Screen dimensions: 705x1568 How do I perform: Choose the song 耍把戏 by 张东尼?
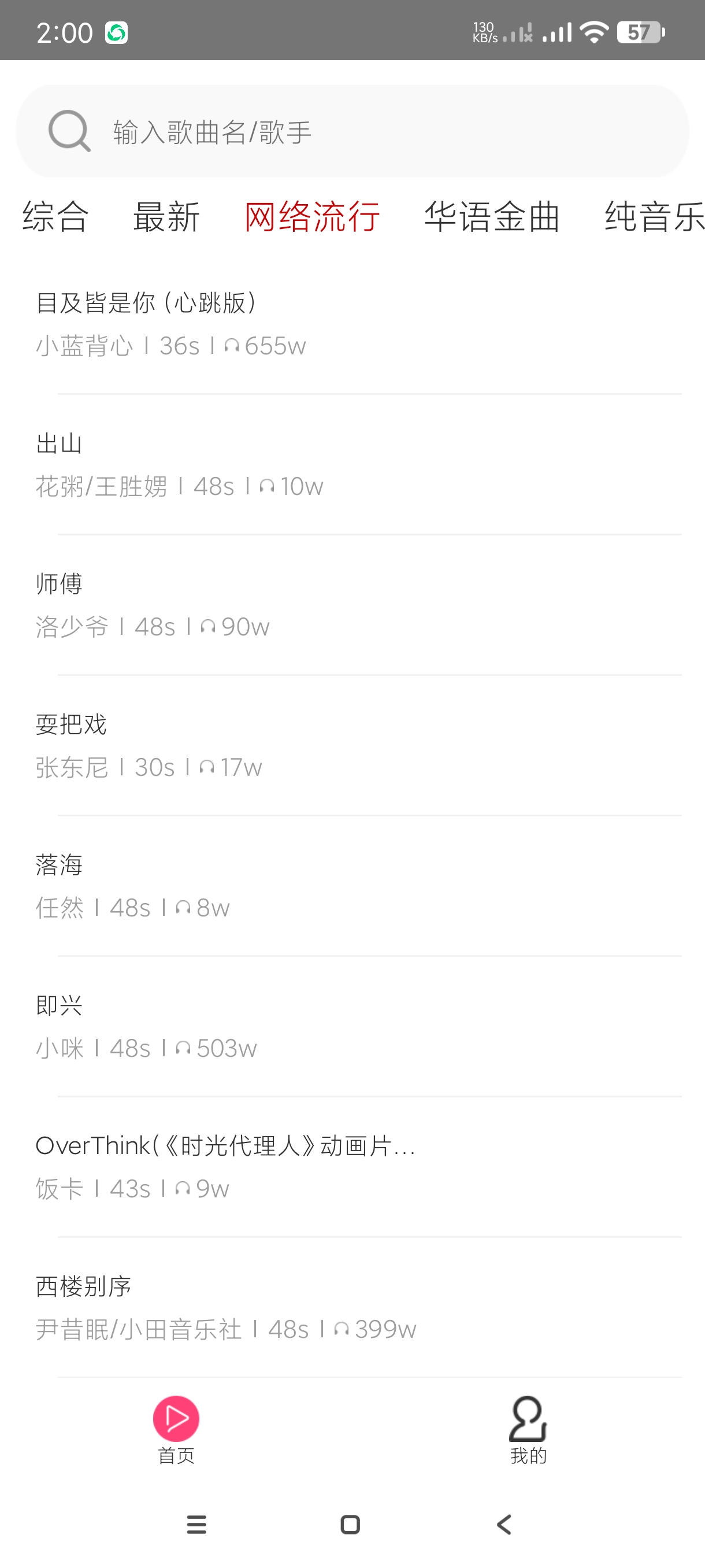click(353, 746)
